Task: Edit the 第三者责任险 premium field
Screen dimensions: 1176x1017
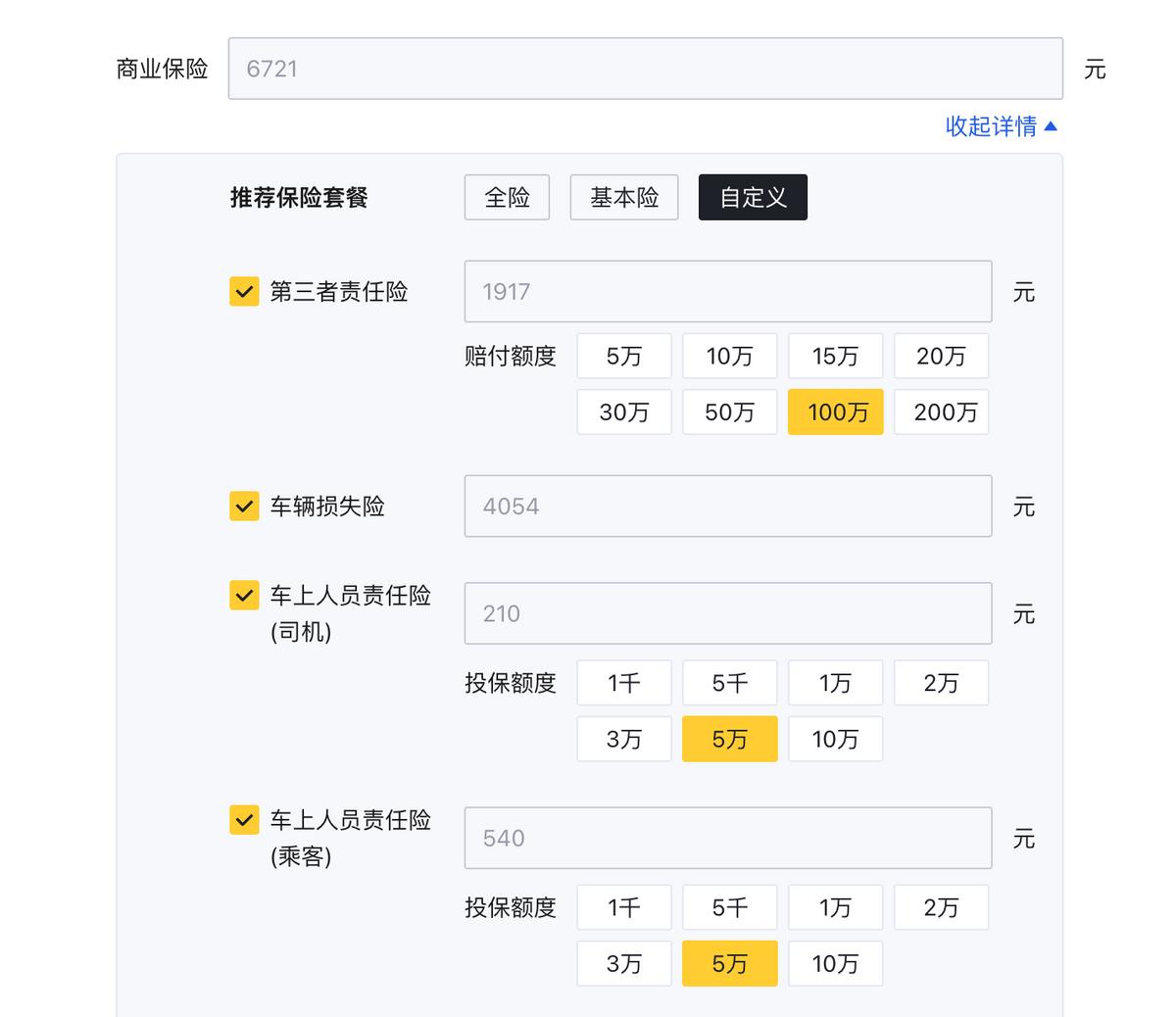Action: (x=727, y=291)
